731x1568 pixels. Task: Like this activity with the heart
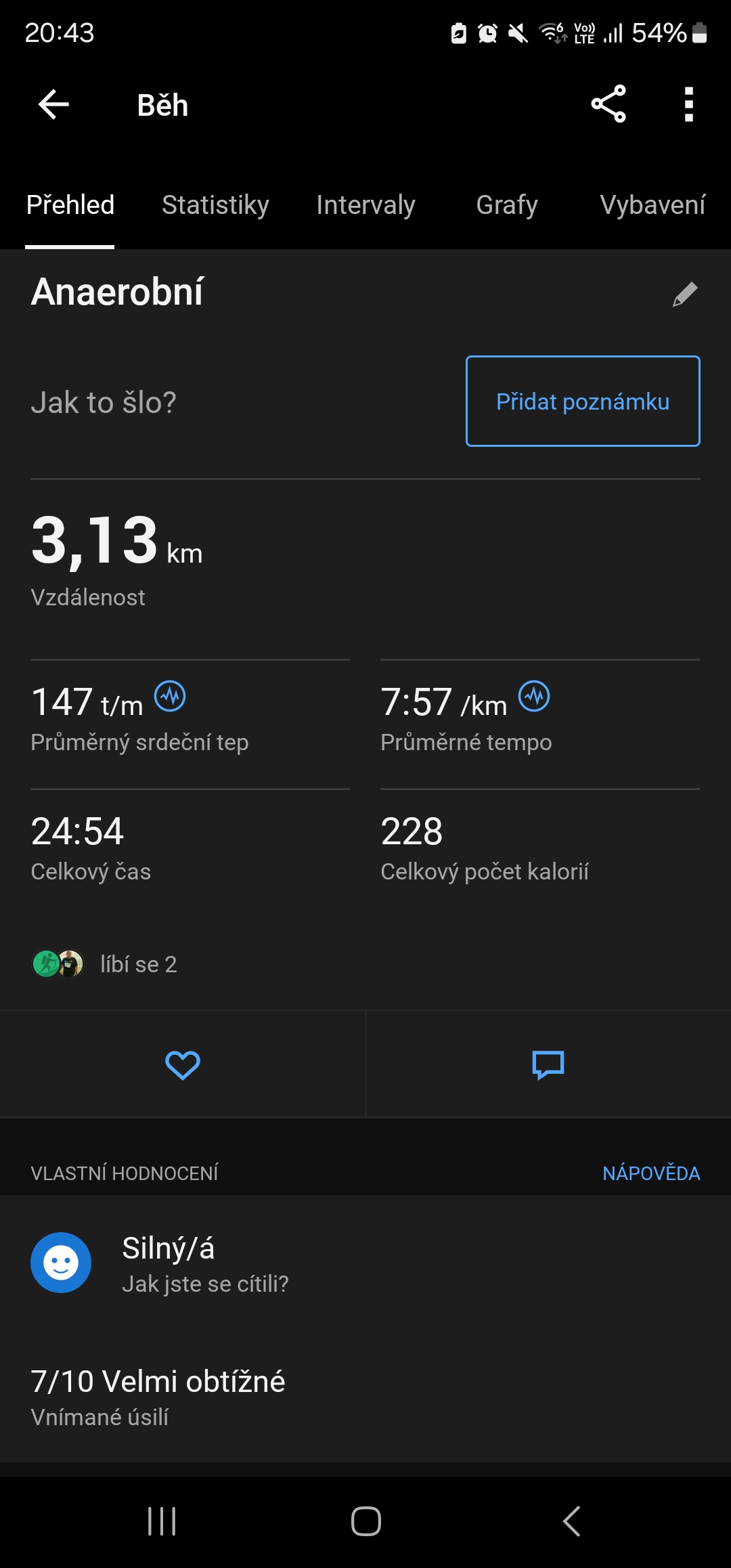click(183, 1065)
